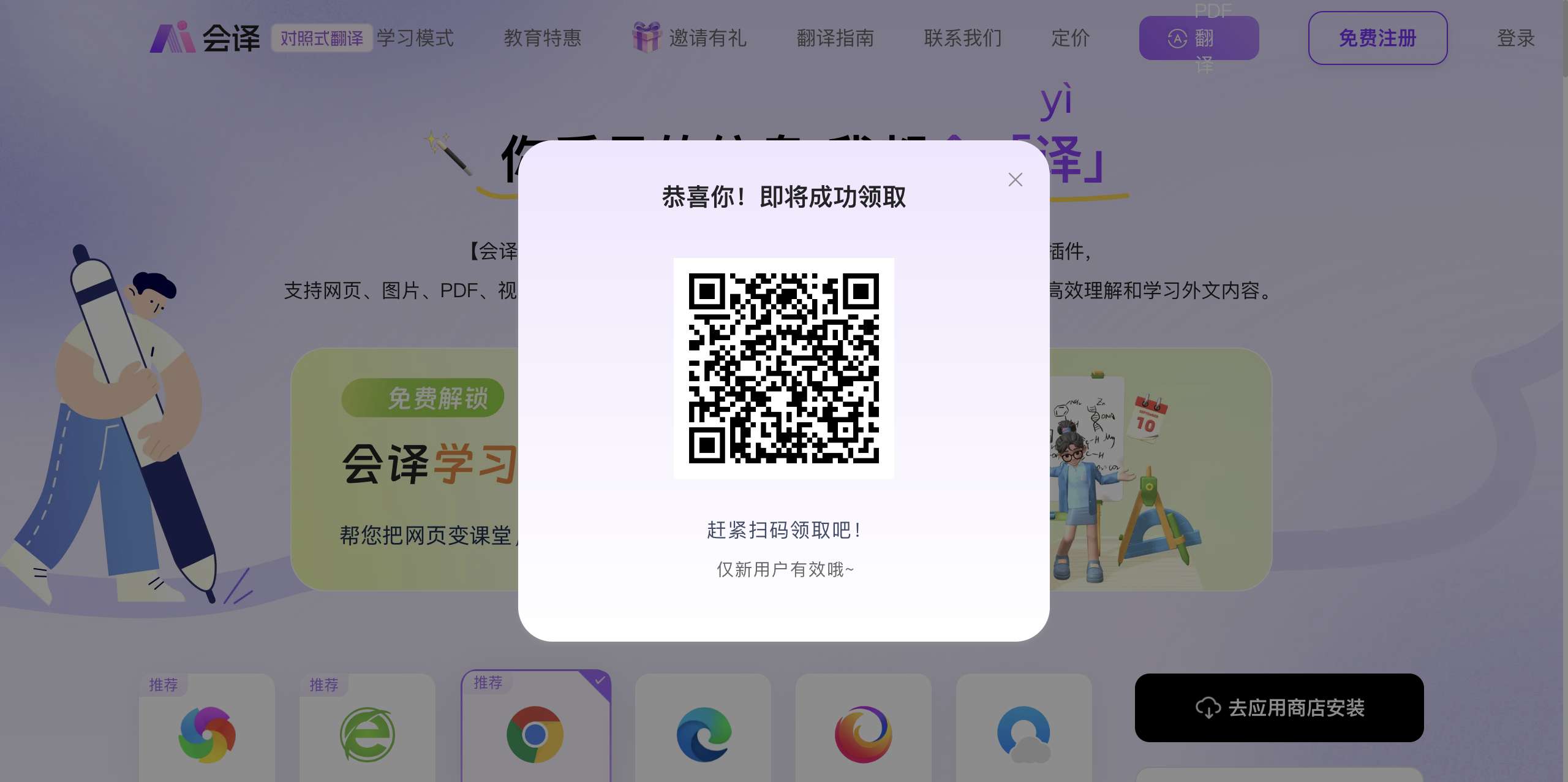Go to the 会译 home logo
Screen dimensions: 1568x782
[205, 38]
